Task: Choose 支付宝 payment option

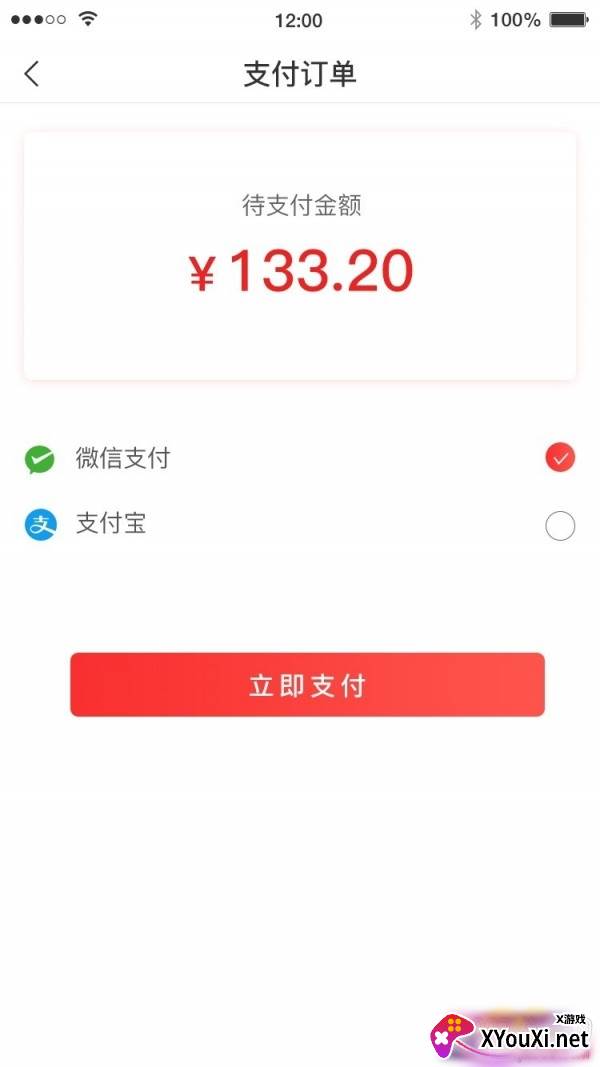Action: (560, 525)
